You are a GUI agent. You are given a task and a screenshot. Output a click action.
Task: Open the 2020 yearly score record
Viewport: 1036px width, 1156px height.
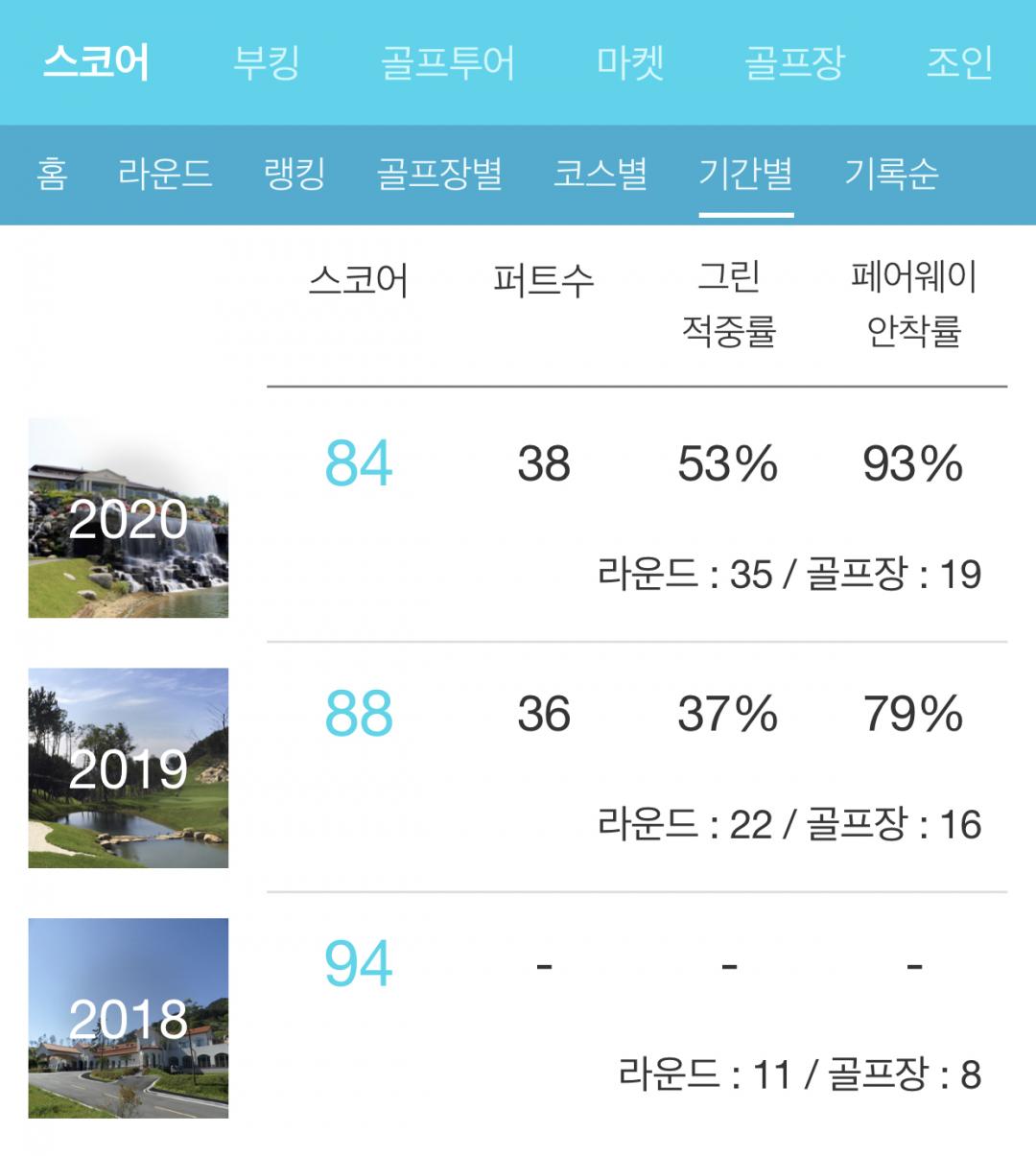tap(129, 518)
